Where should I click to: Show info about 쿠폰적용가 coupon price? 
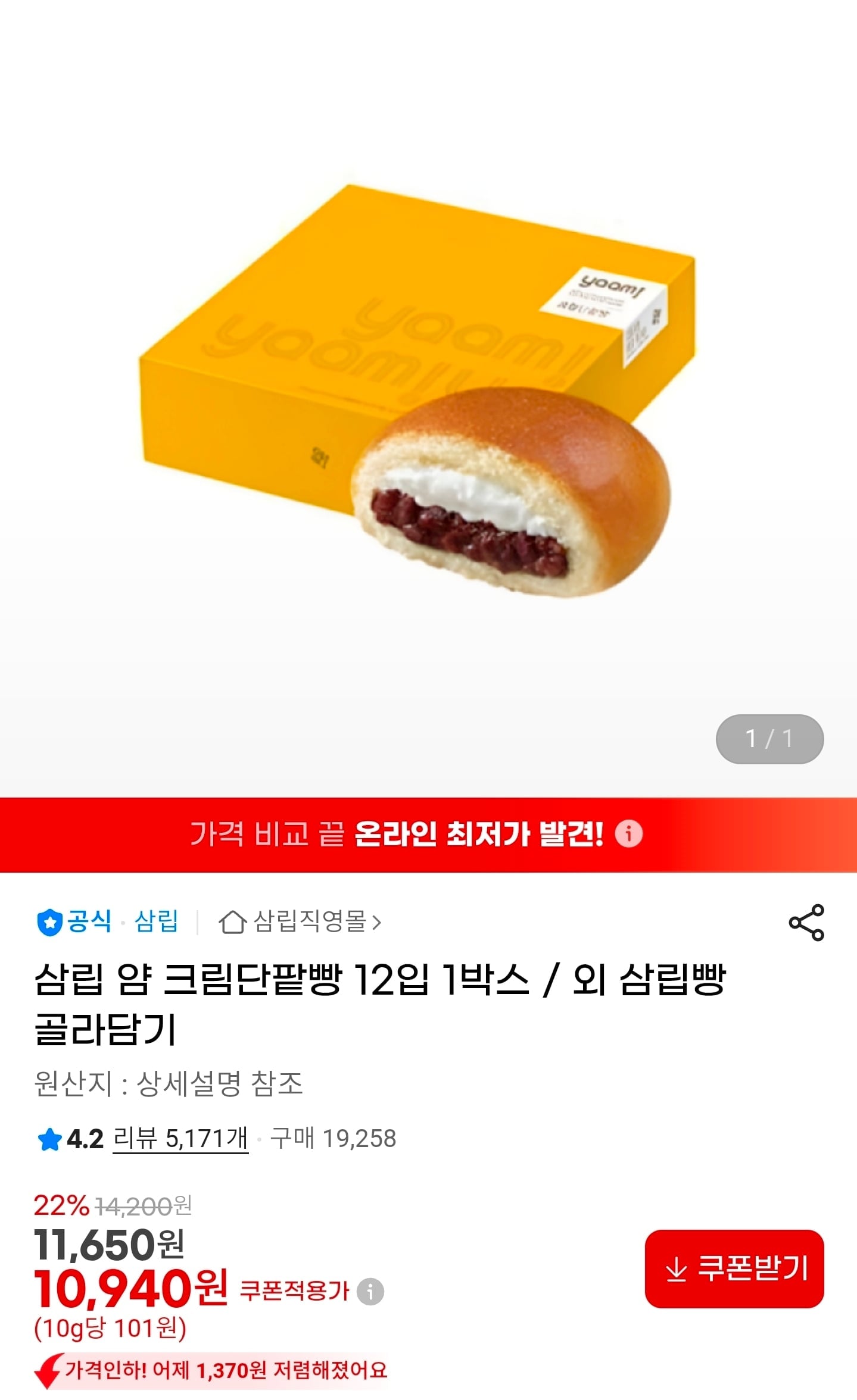coord(370,1292)
